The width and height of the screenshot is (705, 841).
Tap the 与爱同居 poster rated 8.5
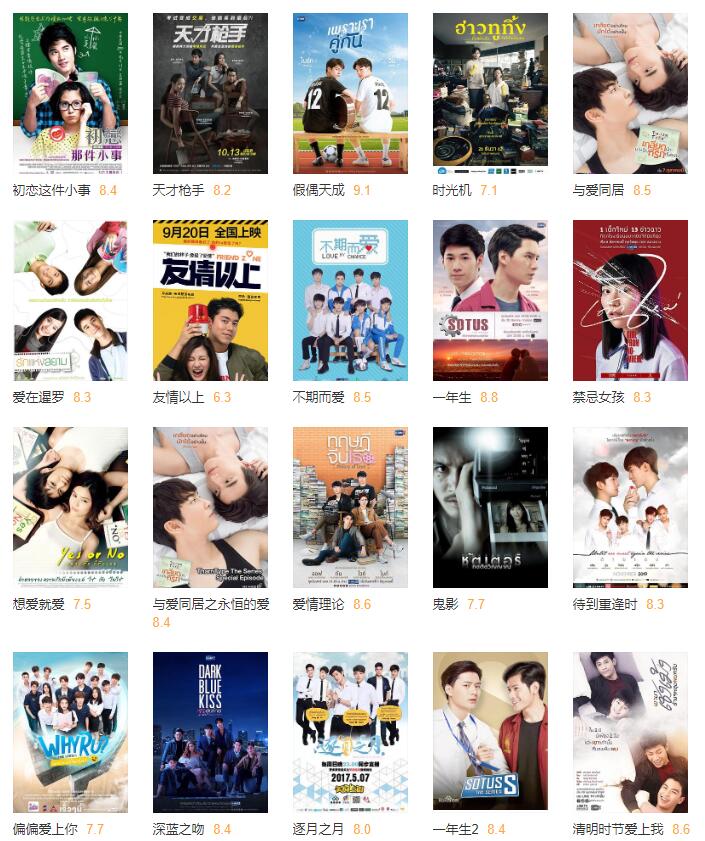coord(630,93)
